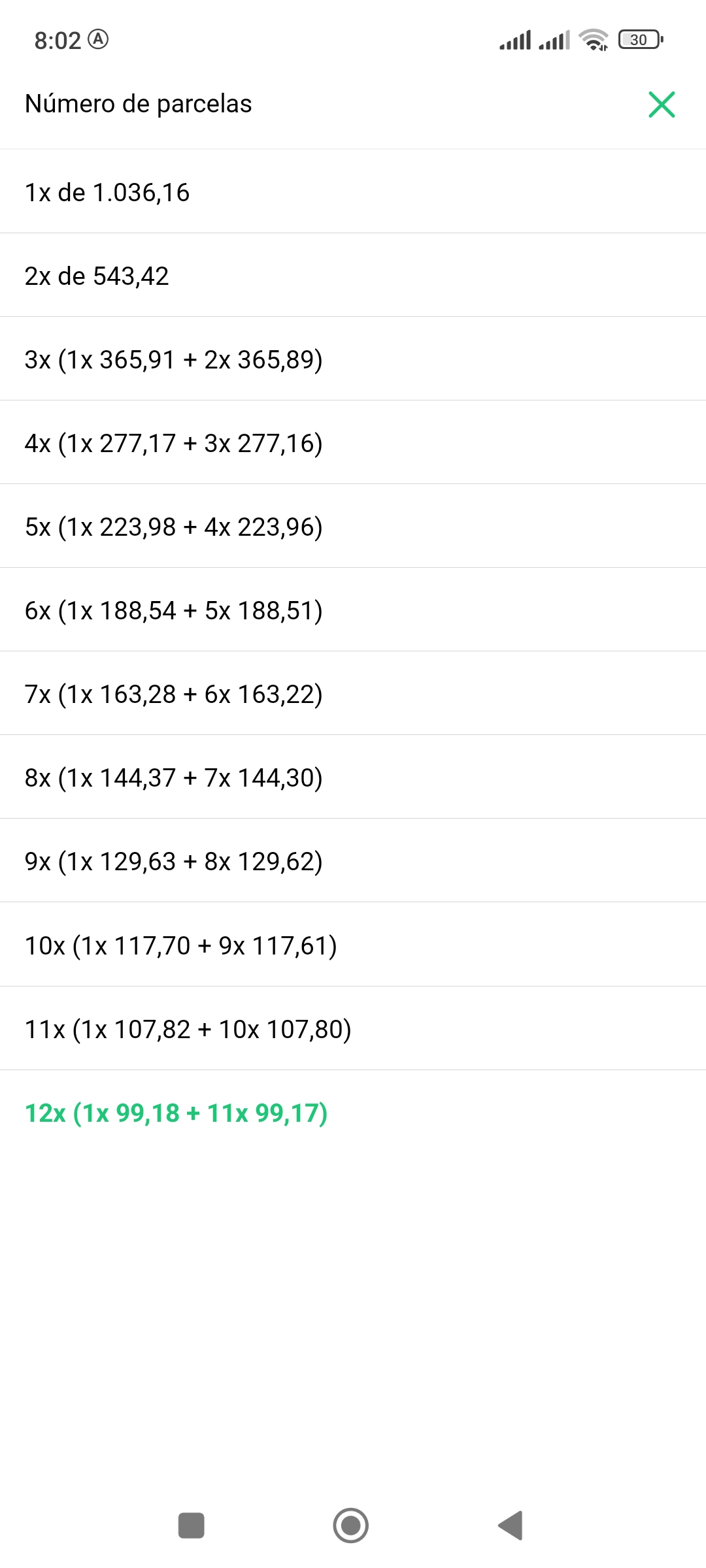Choose 11x installments of 107,80
706x1568 pixels.
click(353, 1028)
